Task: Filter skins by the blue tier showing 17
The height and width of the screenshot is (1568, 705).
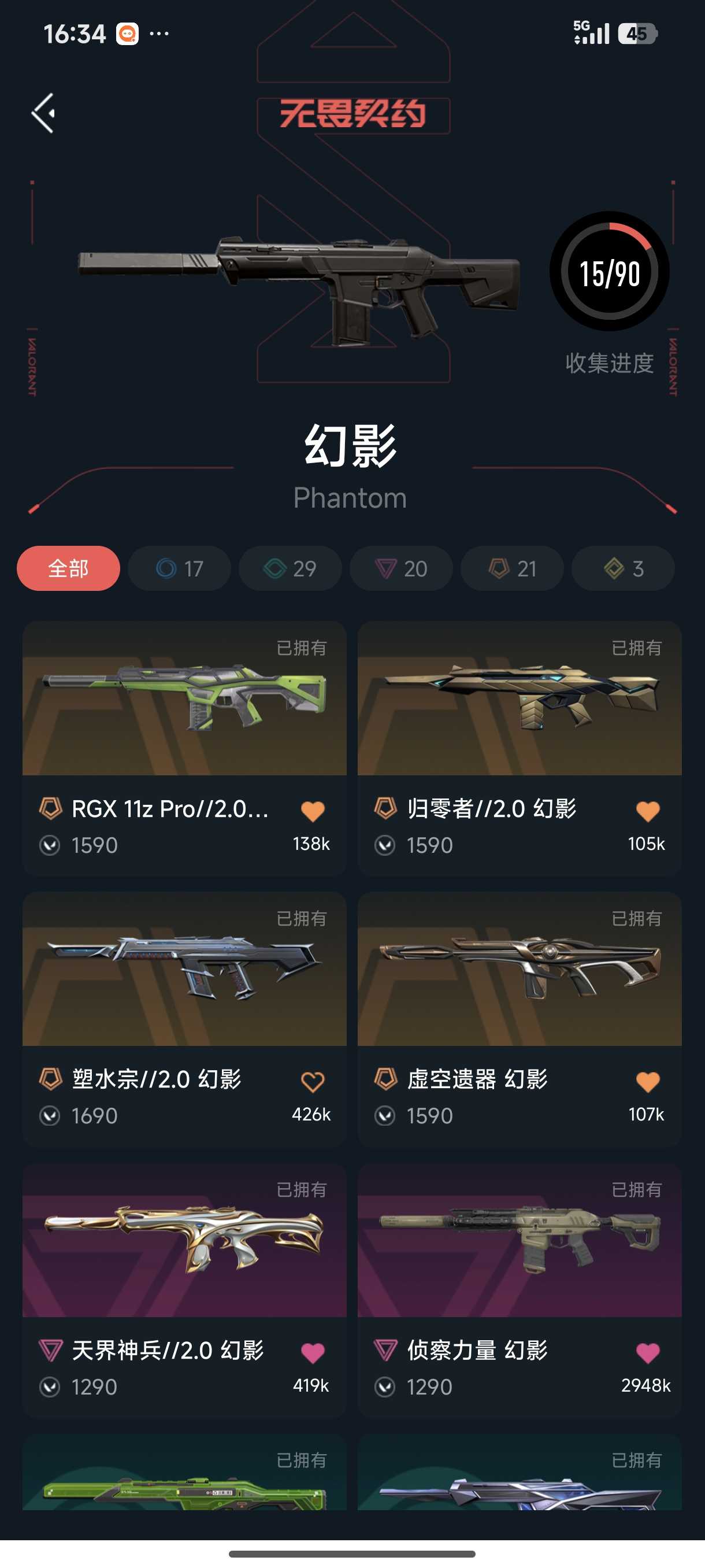Action: 180,568
